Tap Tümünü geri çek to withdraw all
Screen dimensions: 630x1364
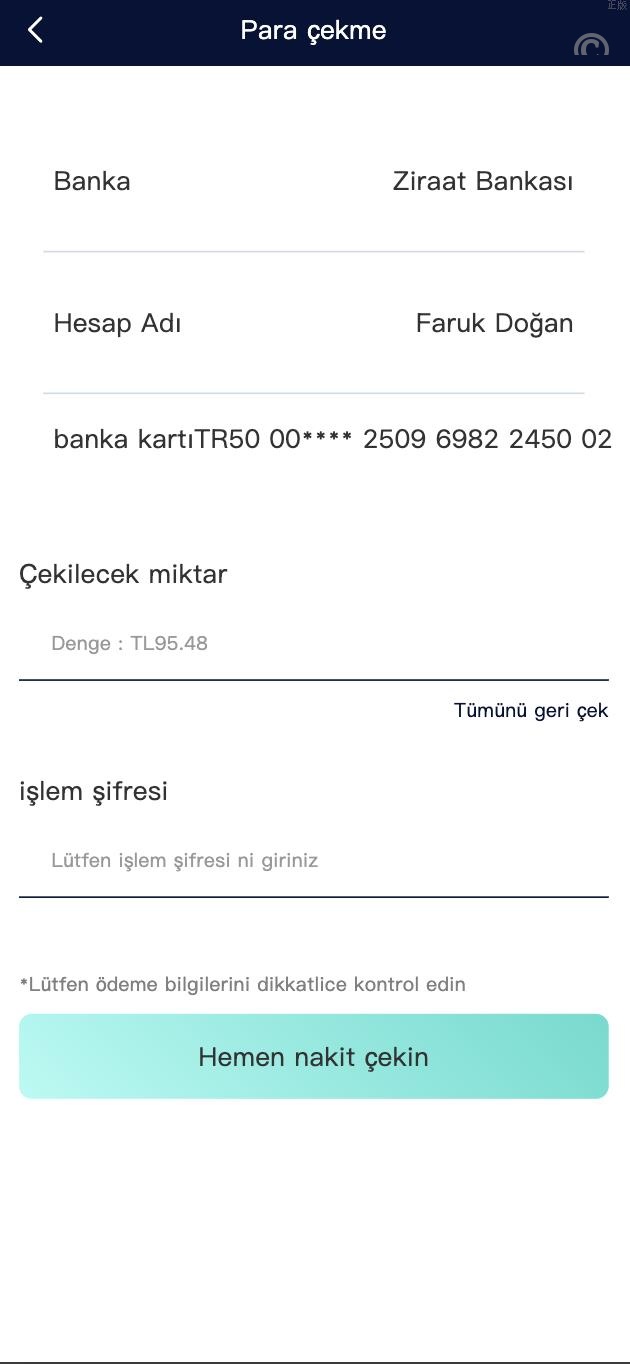(530, 711)
